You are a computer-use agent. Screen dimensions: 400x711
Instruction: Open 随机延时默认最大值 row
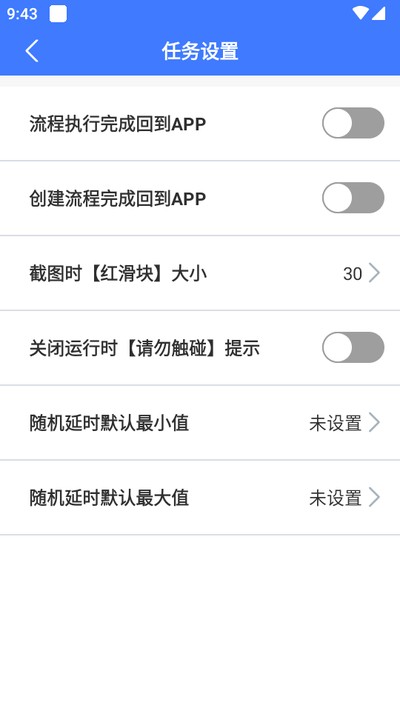click(x=200, y=497)
